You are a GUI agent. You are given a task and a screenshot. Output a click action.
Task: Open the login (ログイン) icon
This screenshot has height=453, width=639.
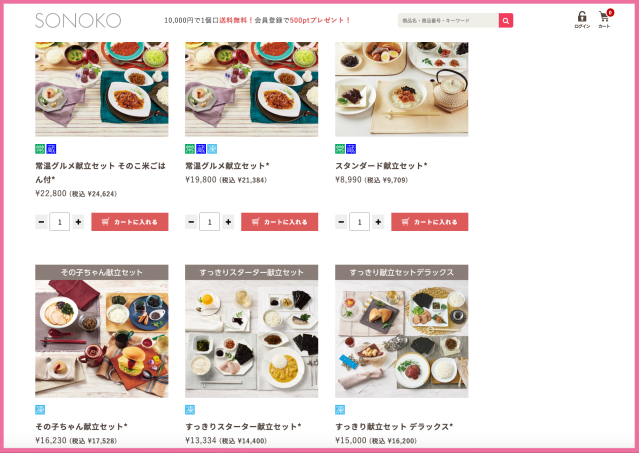pyautogui.click(x=582, y=19)
